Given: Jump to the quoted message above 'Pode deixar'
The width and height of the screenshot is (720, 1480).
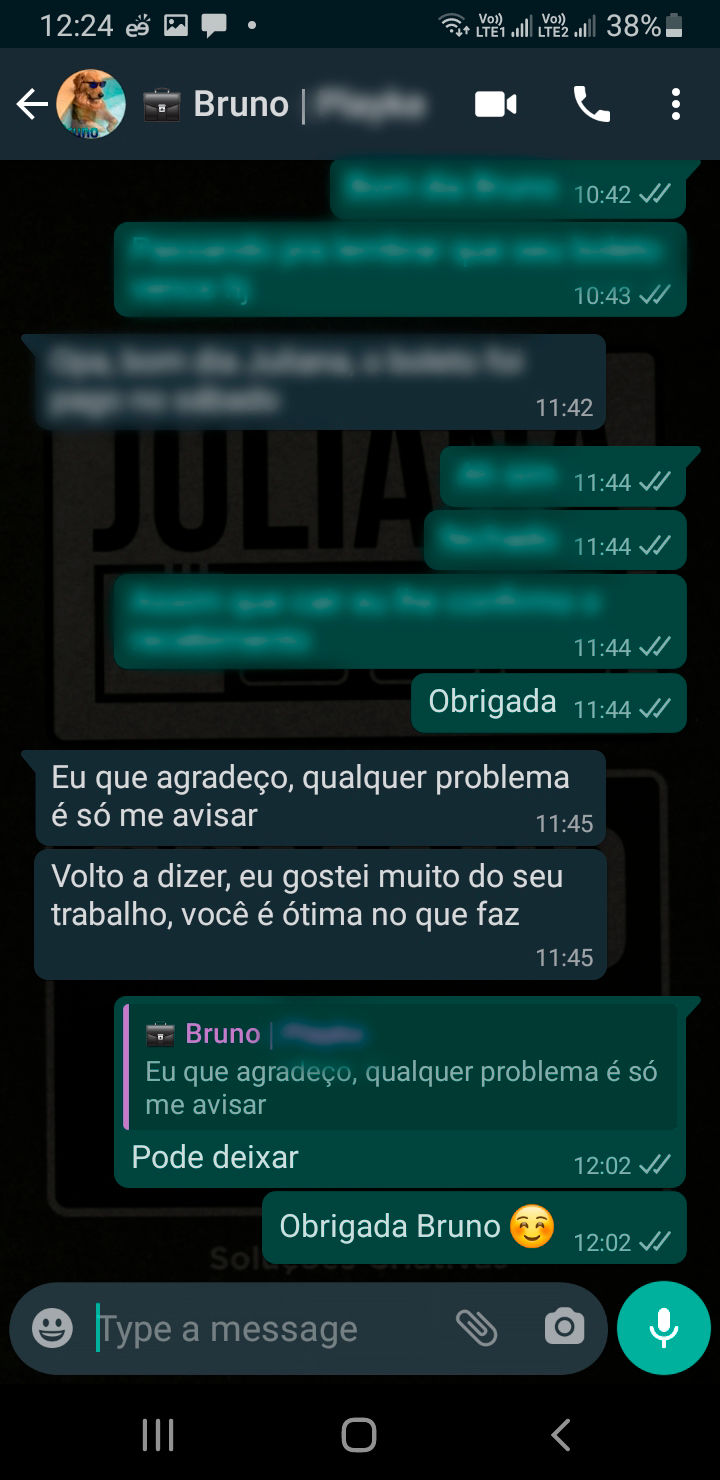Looking at the screenshot, I should pos(400,1068).
